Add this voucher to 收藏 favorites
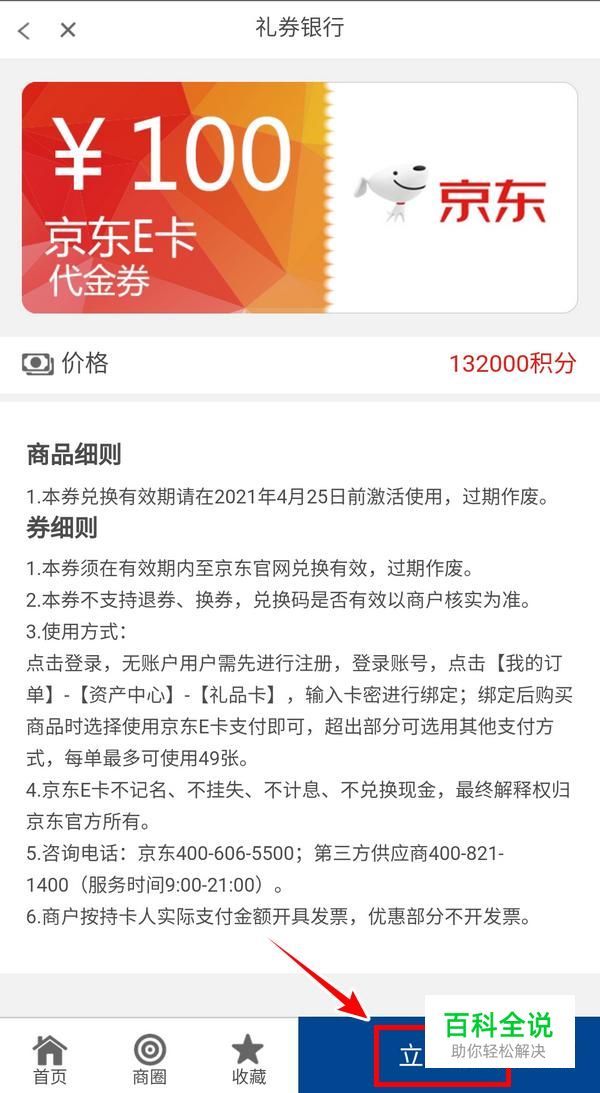600x1093 pixels. point(249,1059)
